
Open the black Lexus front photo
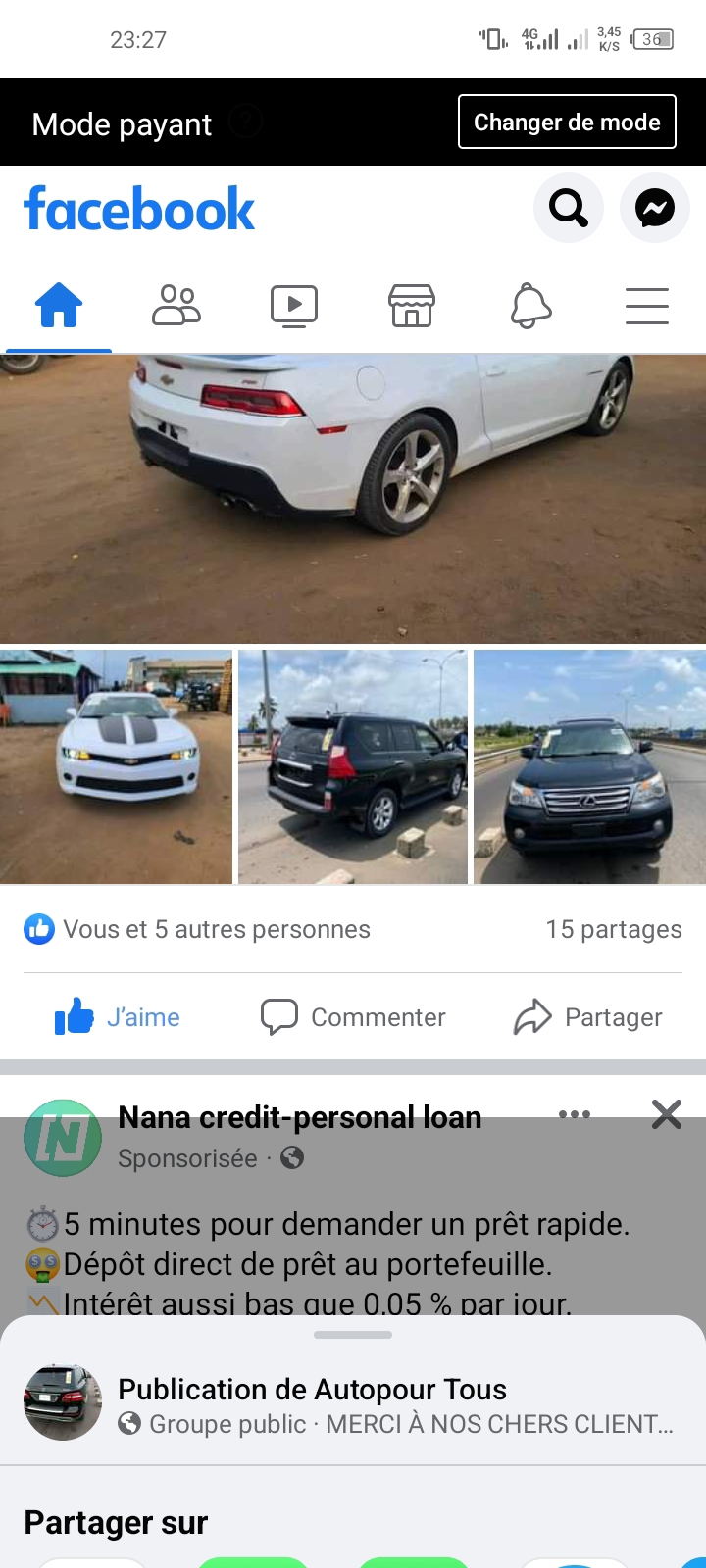point(589,766)
